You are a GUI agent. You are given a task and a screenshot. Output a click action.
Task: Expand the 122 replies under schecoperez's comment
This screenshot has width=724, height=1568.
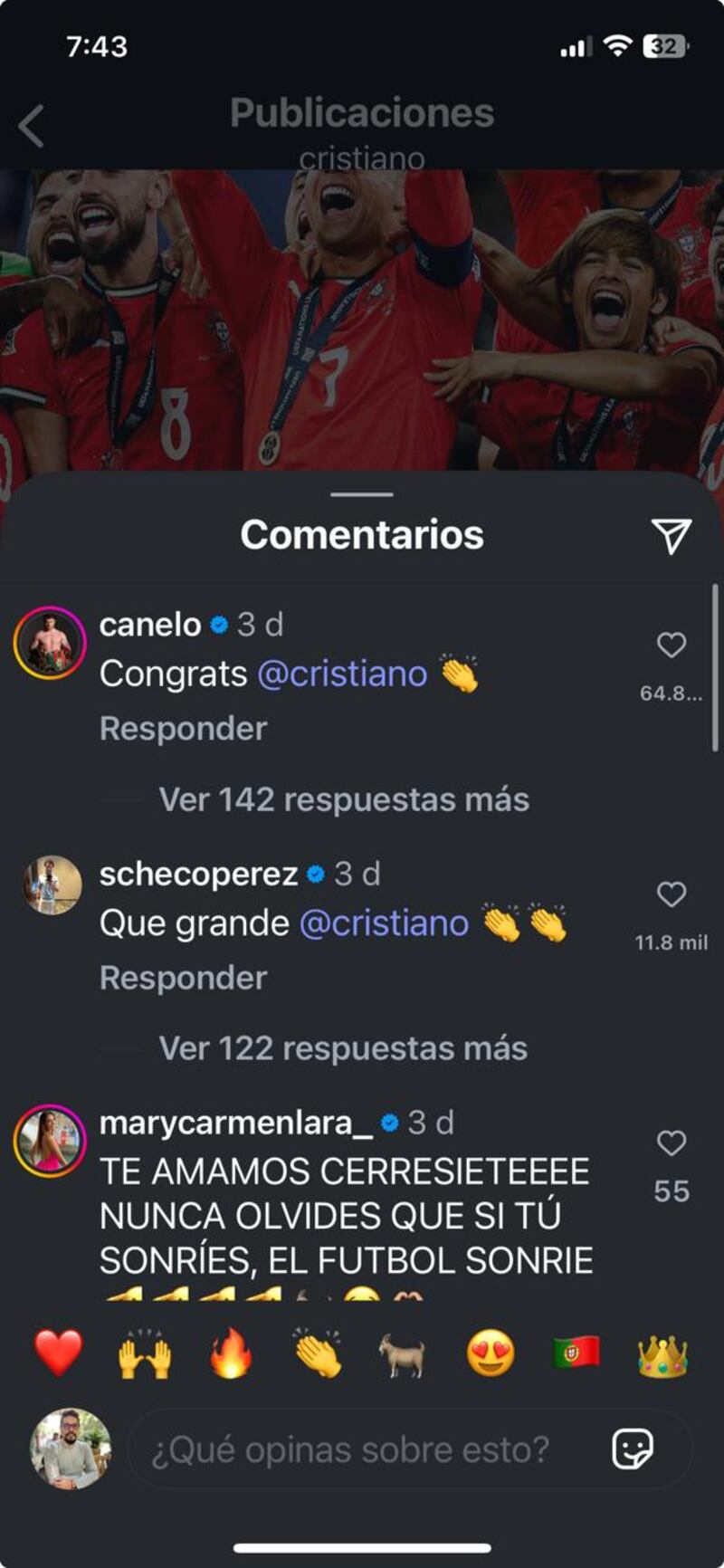(343, 1048)
